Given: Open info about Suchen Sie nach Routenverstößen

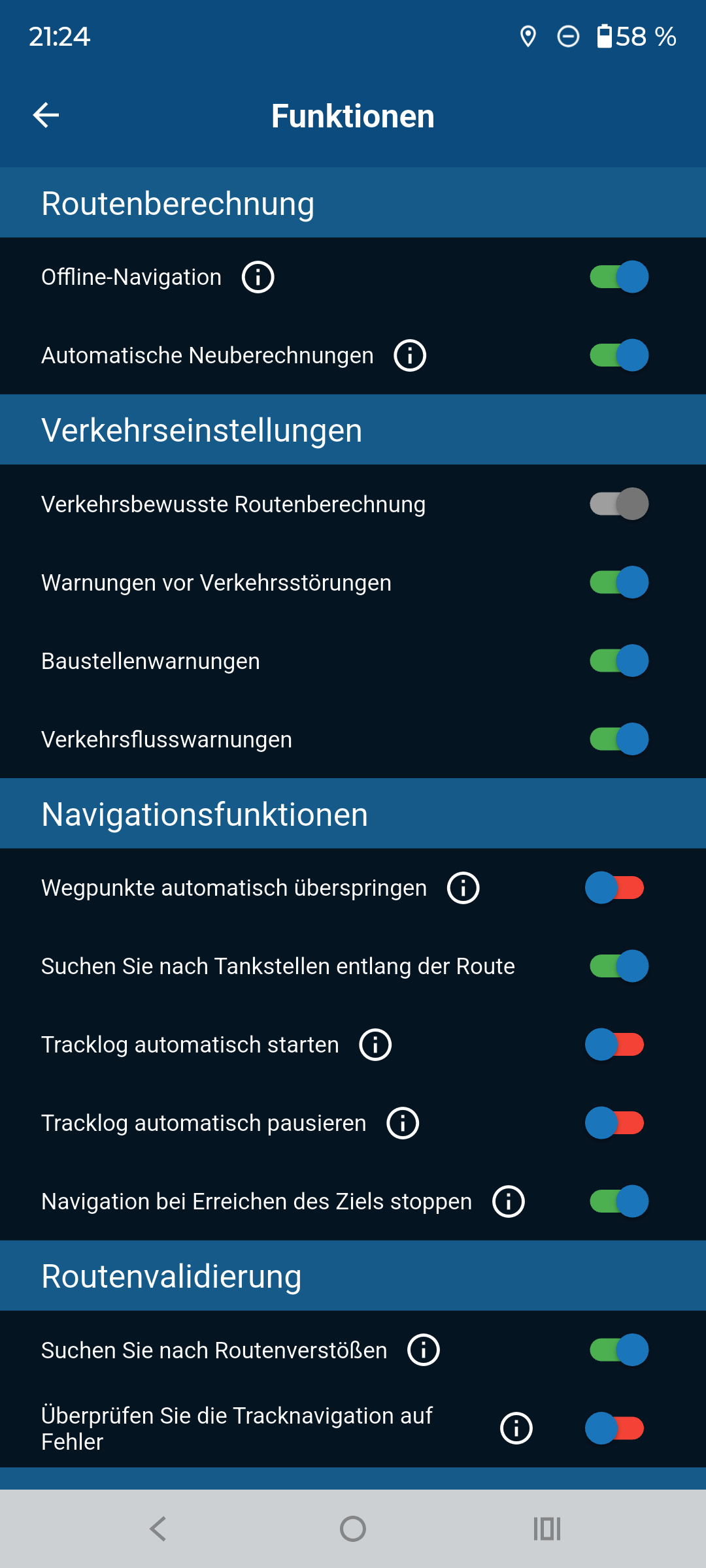Looking at the screenshot, I should (422, 1349).
